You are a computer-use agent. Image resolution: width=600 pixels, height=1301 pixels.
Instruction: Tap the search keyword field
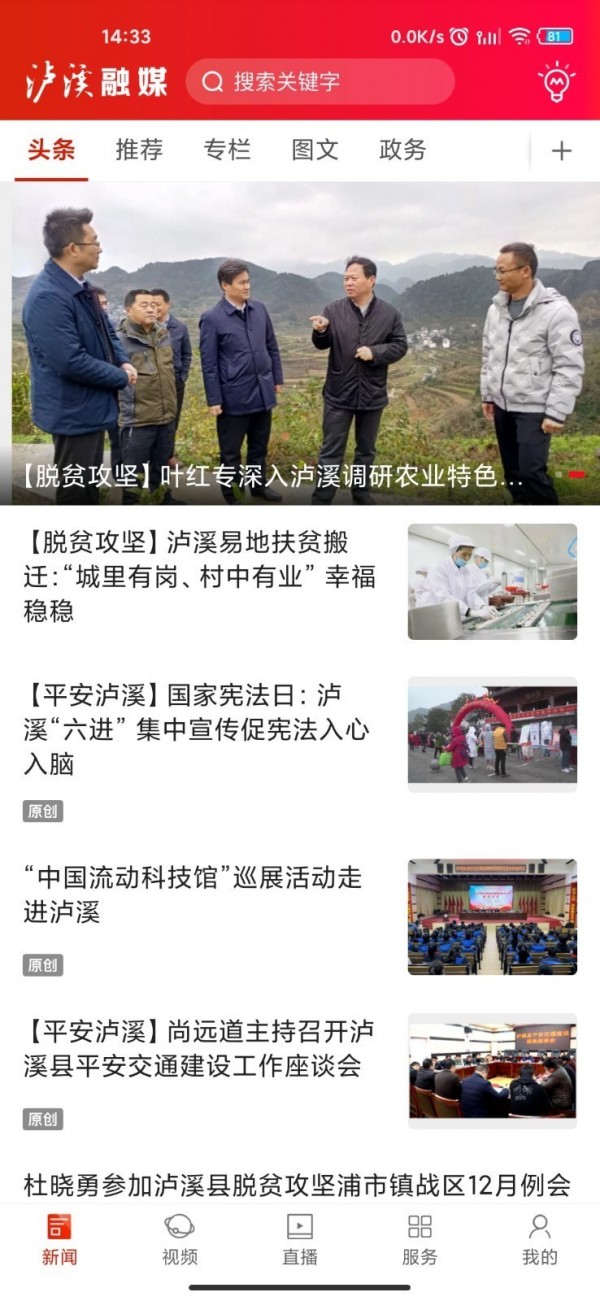tap(320, 82)
